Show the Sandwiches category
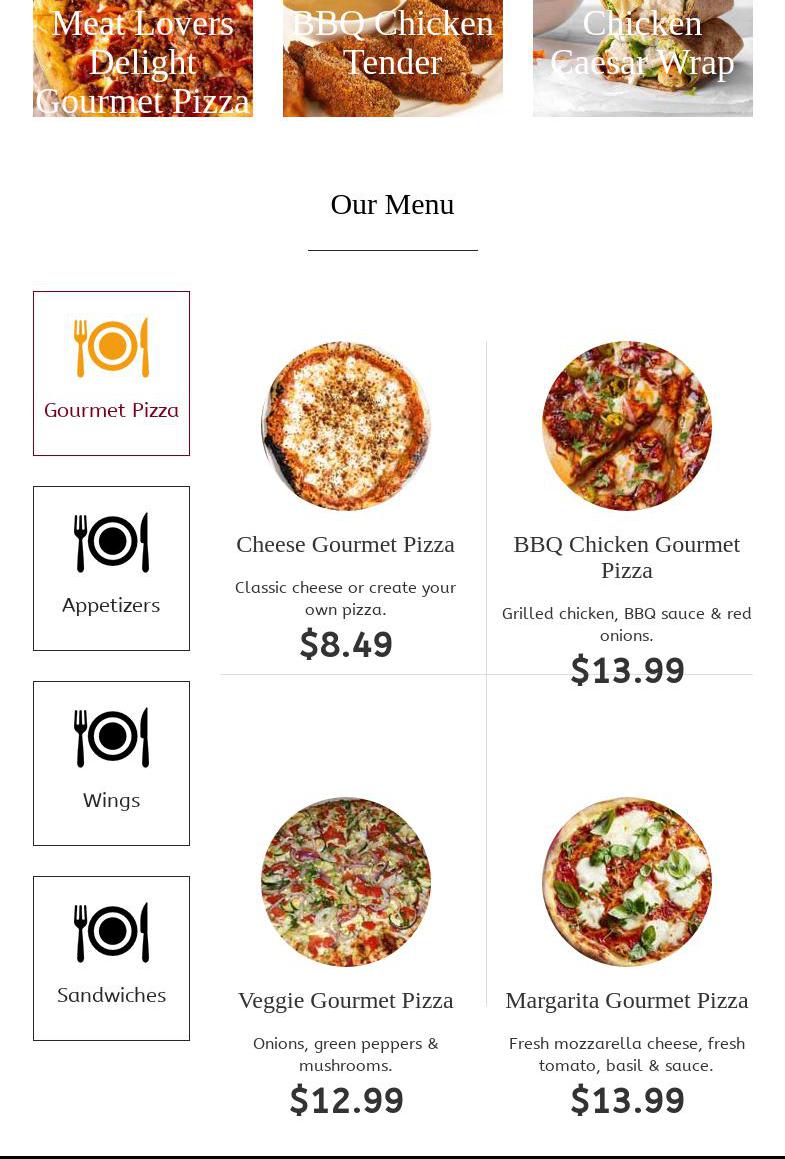 (111, 958)
